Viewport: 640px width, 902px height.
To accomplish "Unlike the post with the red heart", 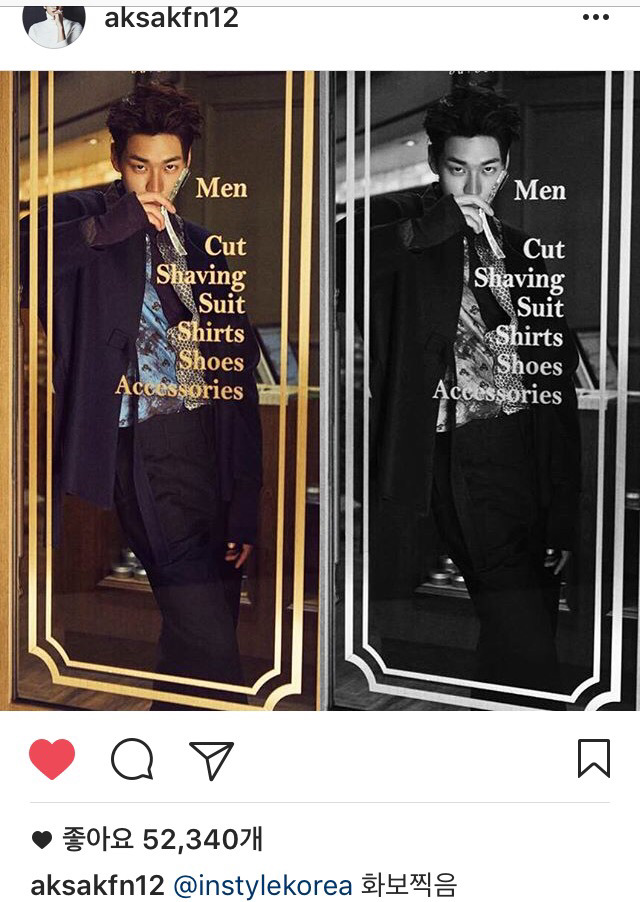I will point(52,759).
